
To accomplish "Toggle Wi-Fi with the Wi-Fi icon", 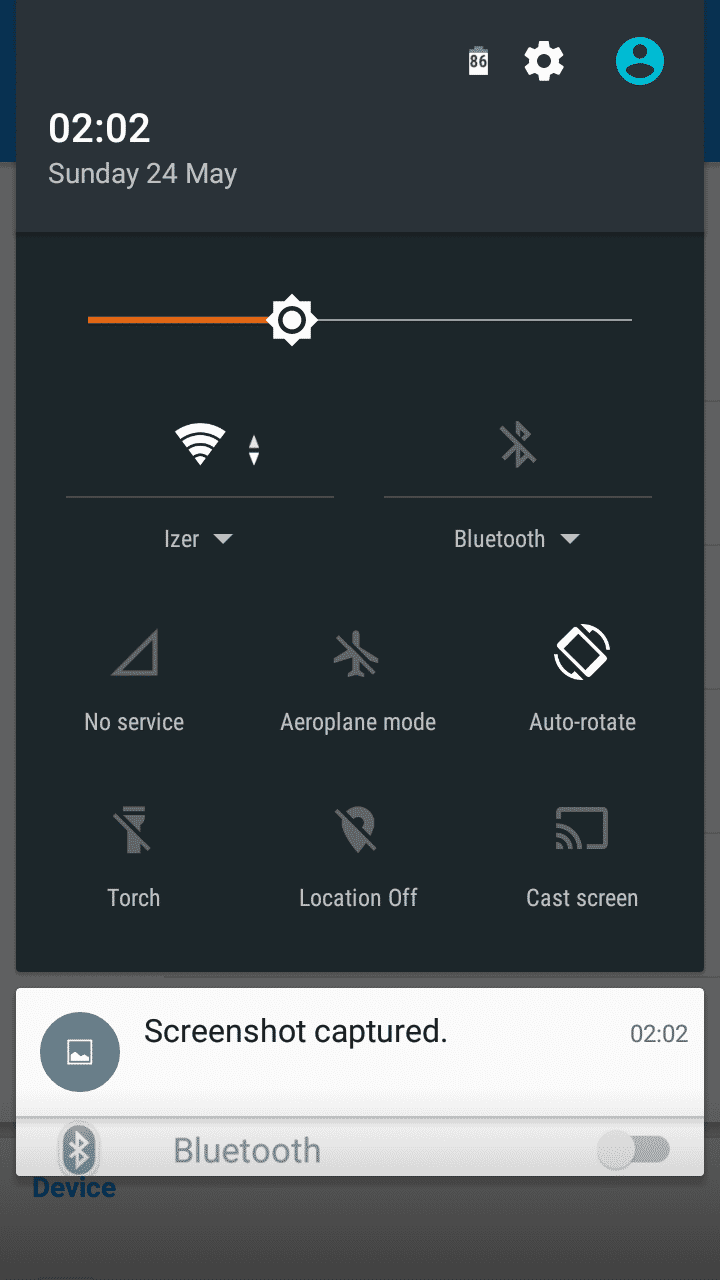I will [x=201, y=444].
